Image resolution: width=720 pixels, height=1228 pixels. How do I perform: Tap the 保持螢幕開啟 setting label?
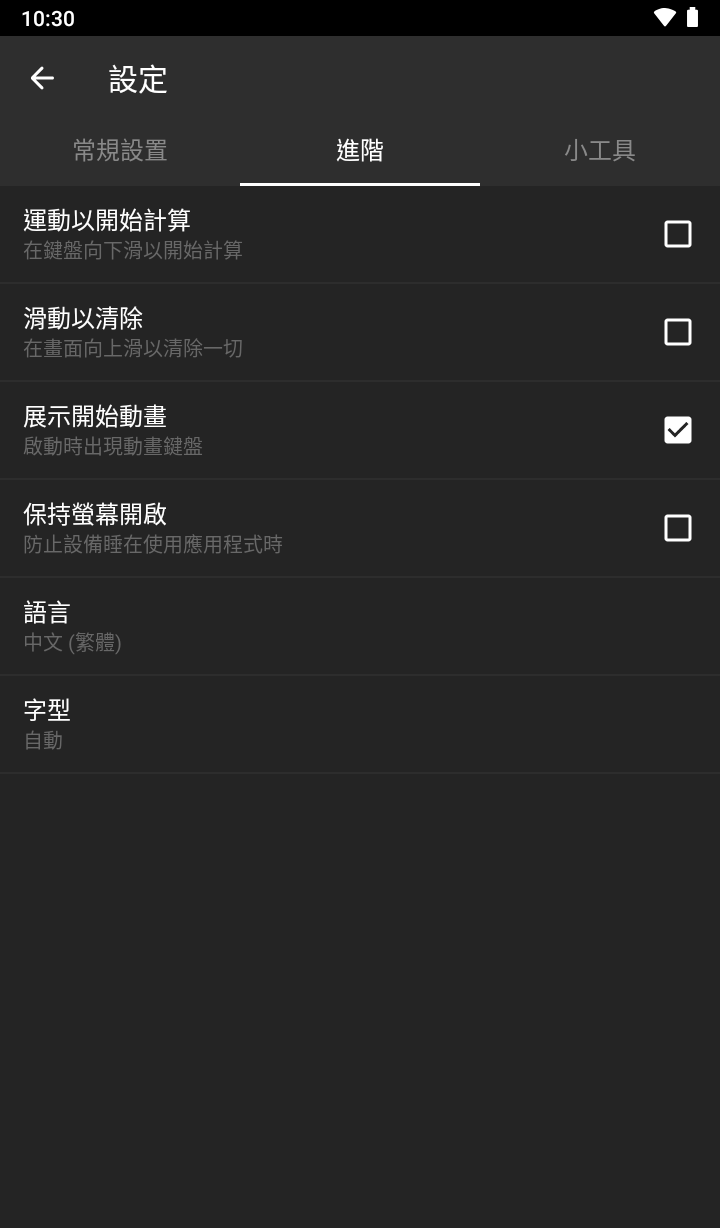point(95,513)
